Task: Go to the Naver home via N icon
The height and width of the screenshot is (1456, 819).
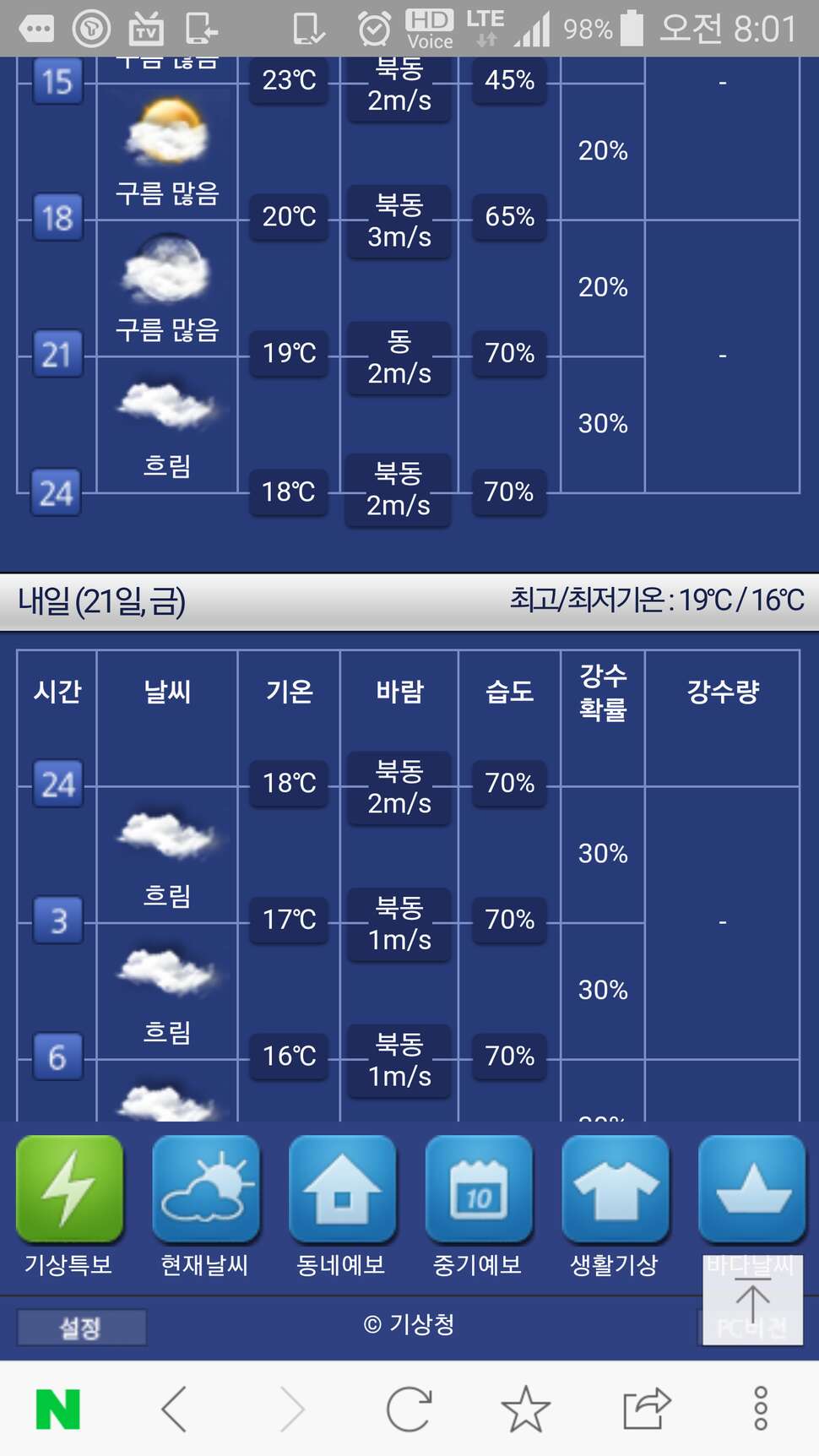Action: [x=58, y=1409]
